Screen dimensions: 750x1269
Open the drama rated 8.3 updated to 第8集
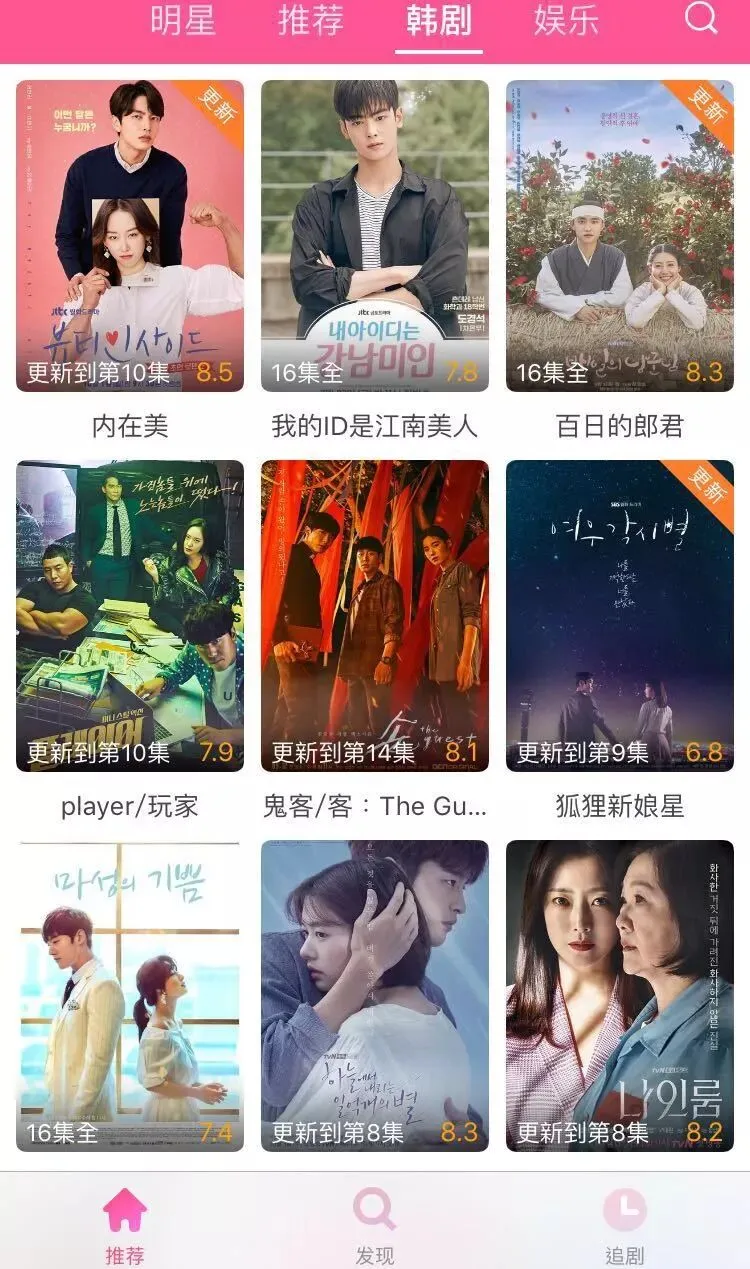coord(375,996)
